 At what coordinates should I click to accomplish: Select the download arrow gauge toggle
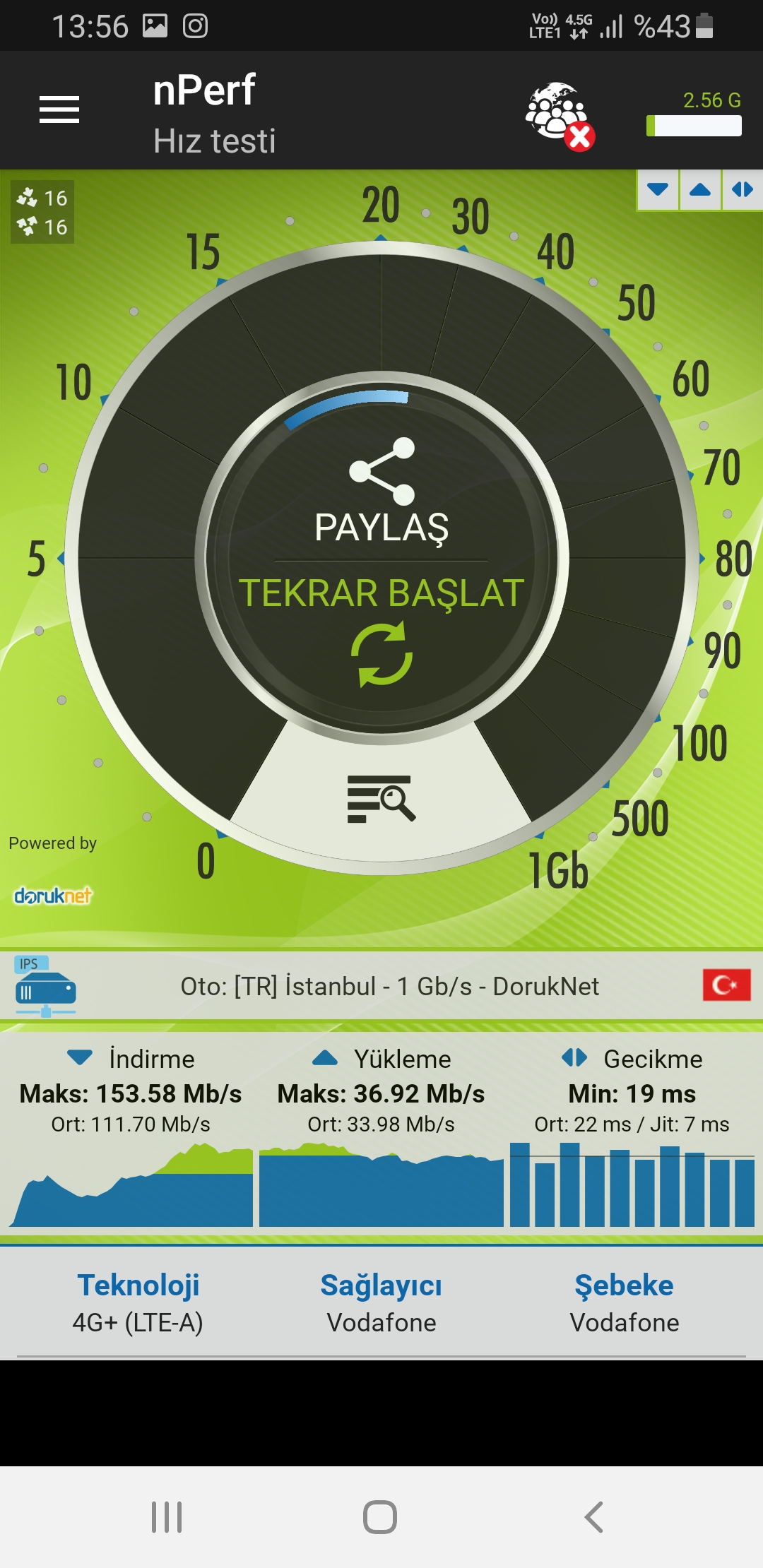[658, 189]
